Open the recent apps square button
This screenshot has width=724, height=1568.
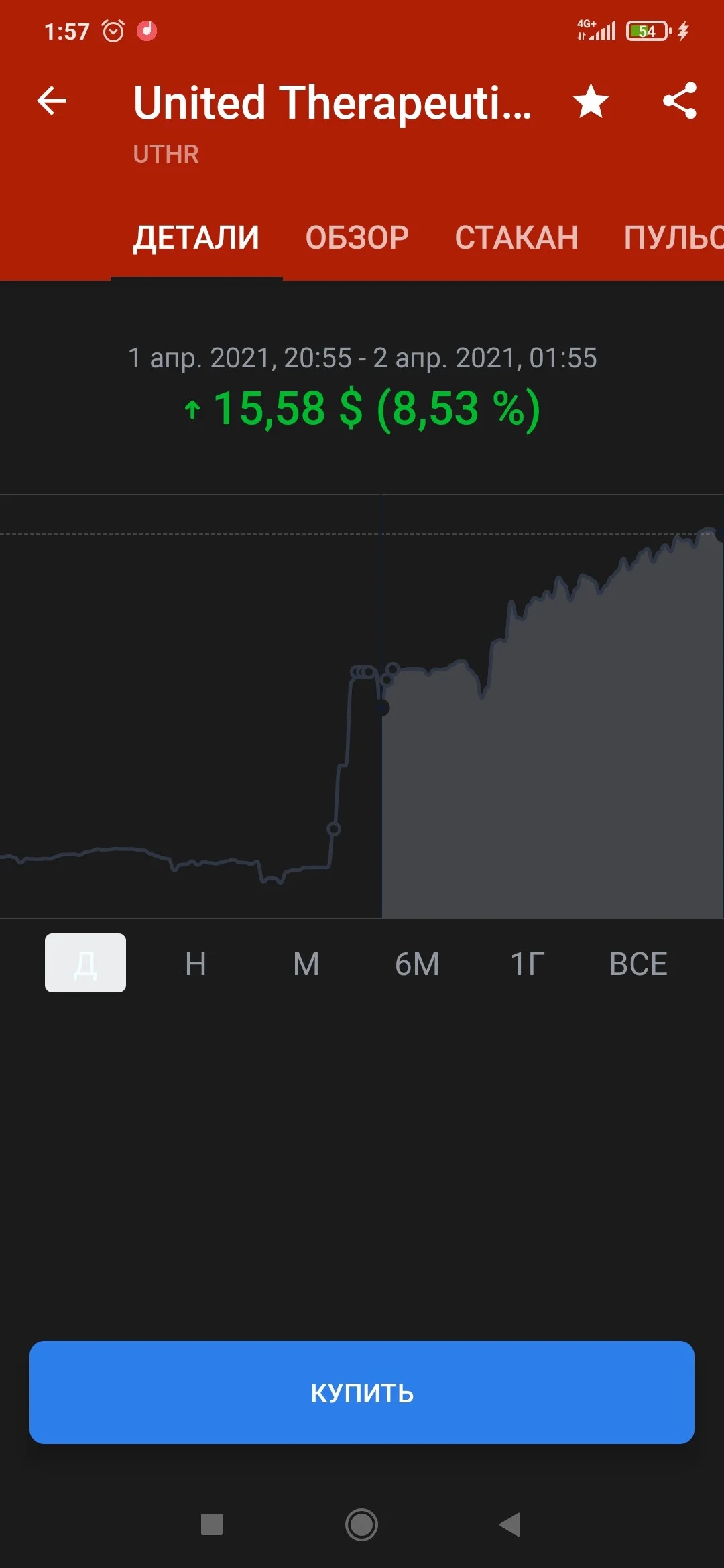click(x=212, y=1524)
